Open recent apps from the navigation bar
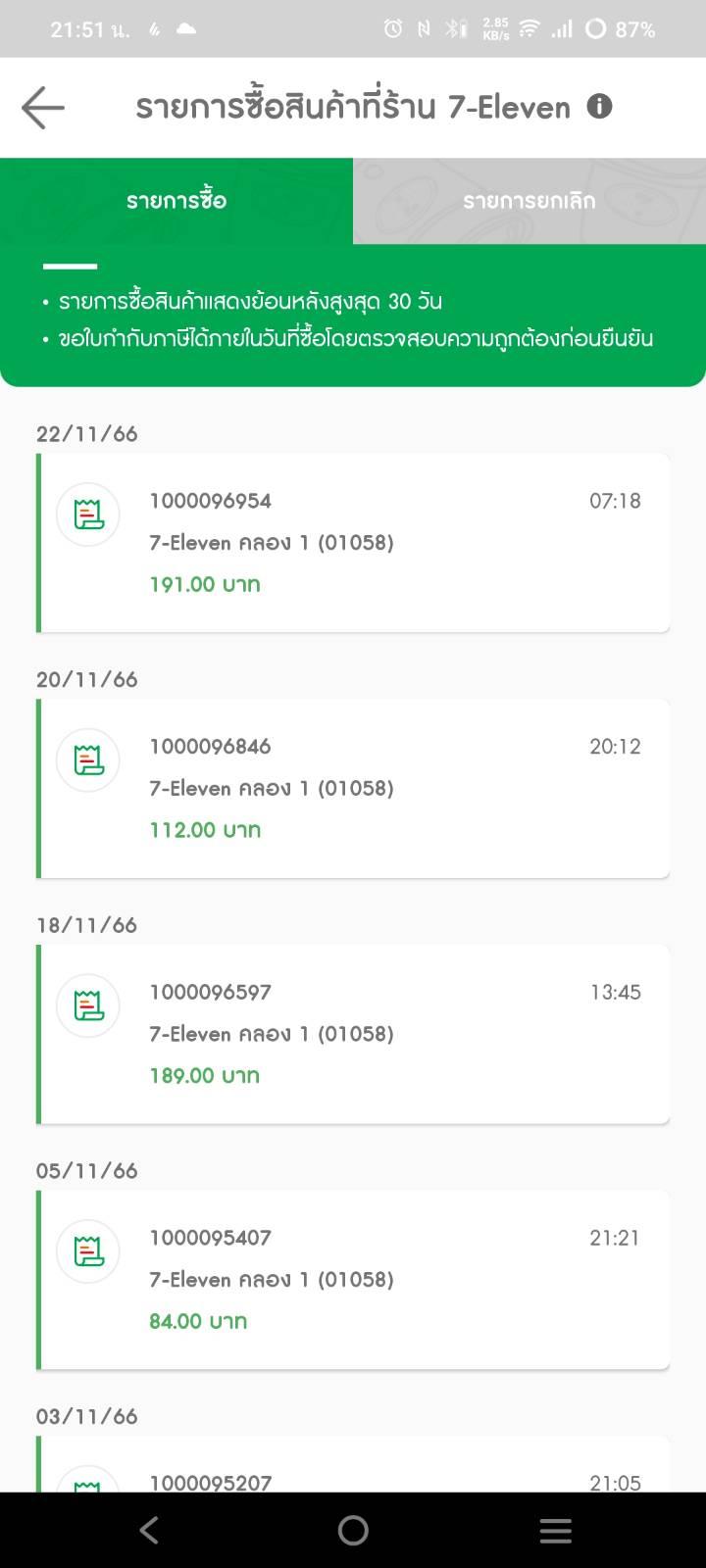Screen dimensions: 706x1568 [x=556, y=1531]
